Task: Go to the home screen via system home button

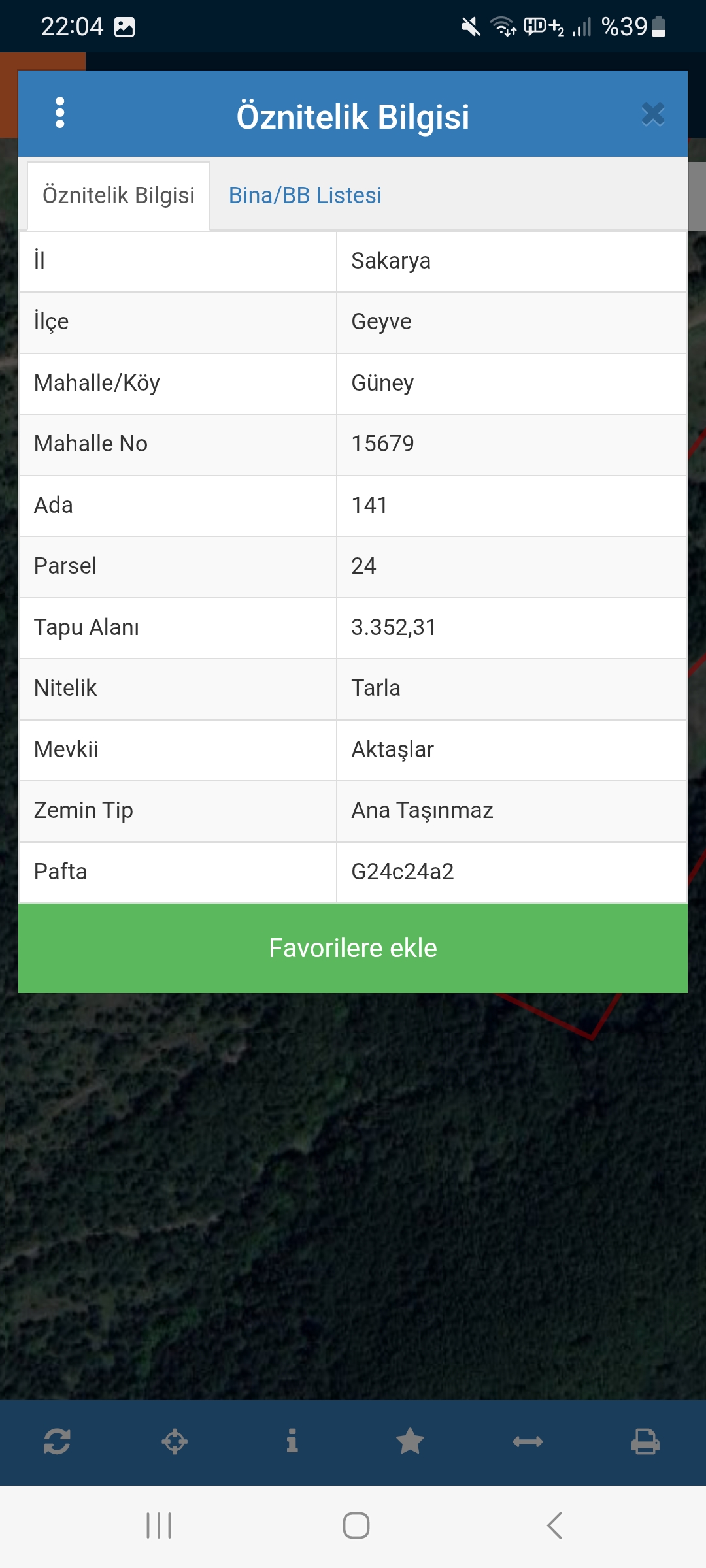Action: coord(356,1526)
